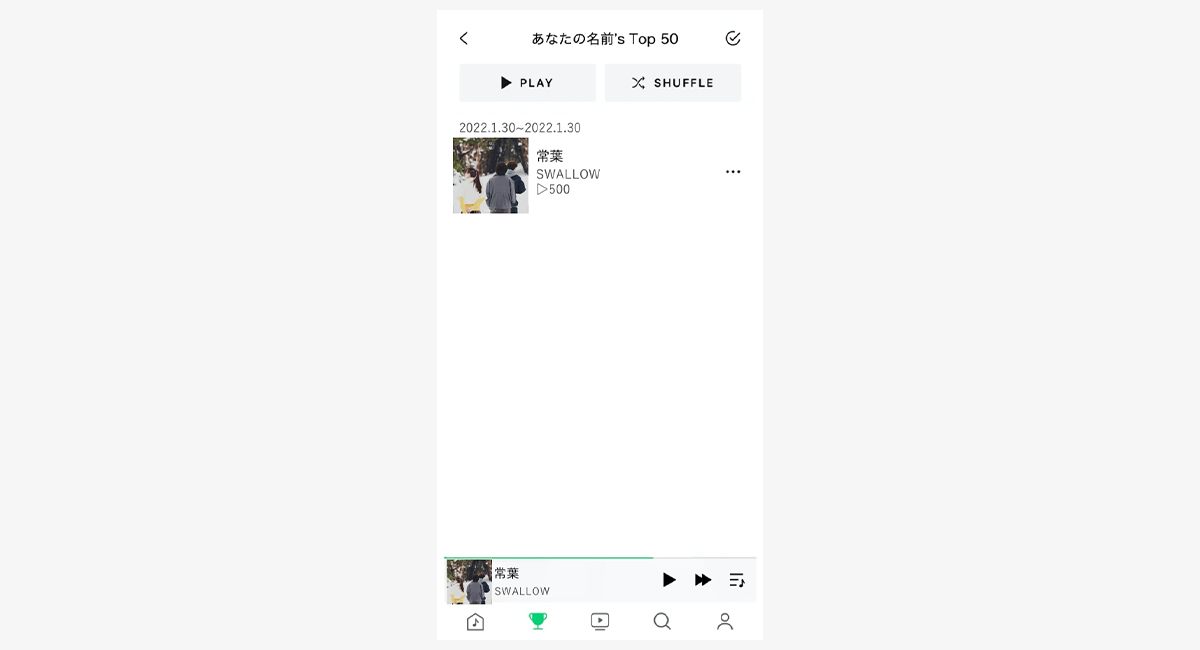This screenshot has height=650, width=1200.
Task: Switch to the Home tab
Action: (x=476, y=622)
